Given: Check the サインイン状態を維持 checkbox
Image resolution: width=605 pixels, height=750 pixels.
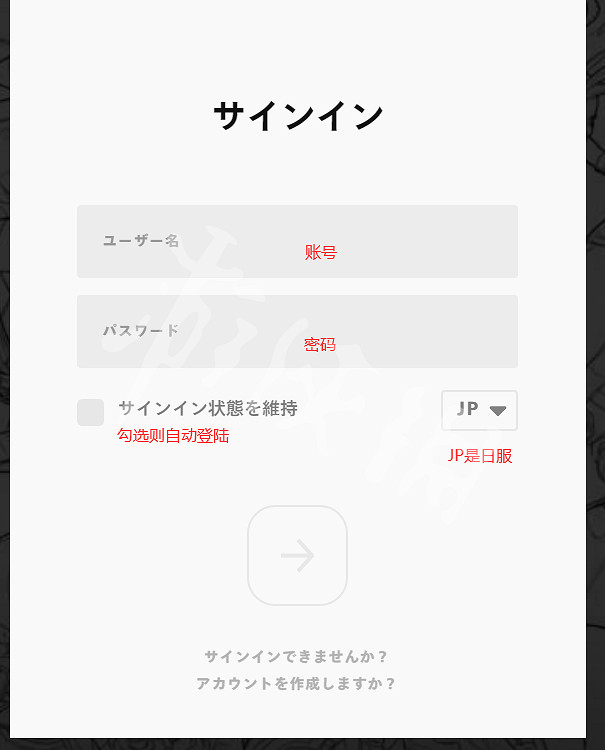Looking at the screenshot, I should (91, 412).
